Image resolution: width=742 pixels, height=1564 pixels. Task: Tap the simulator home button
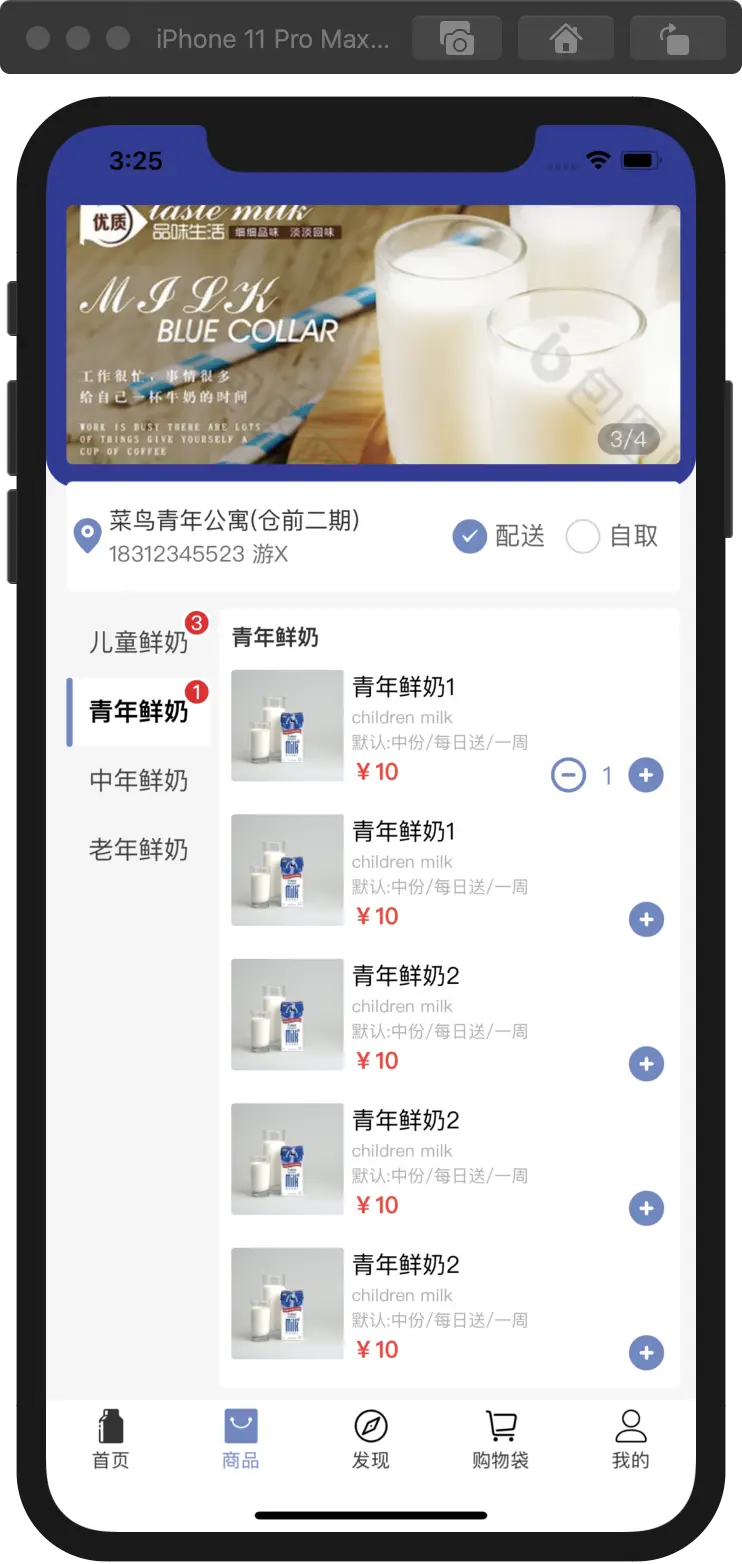click(x=565, y=39)
